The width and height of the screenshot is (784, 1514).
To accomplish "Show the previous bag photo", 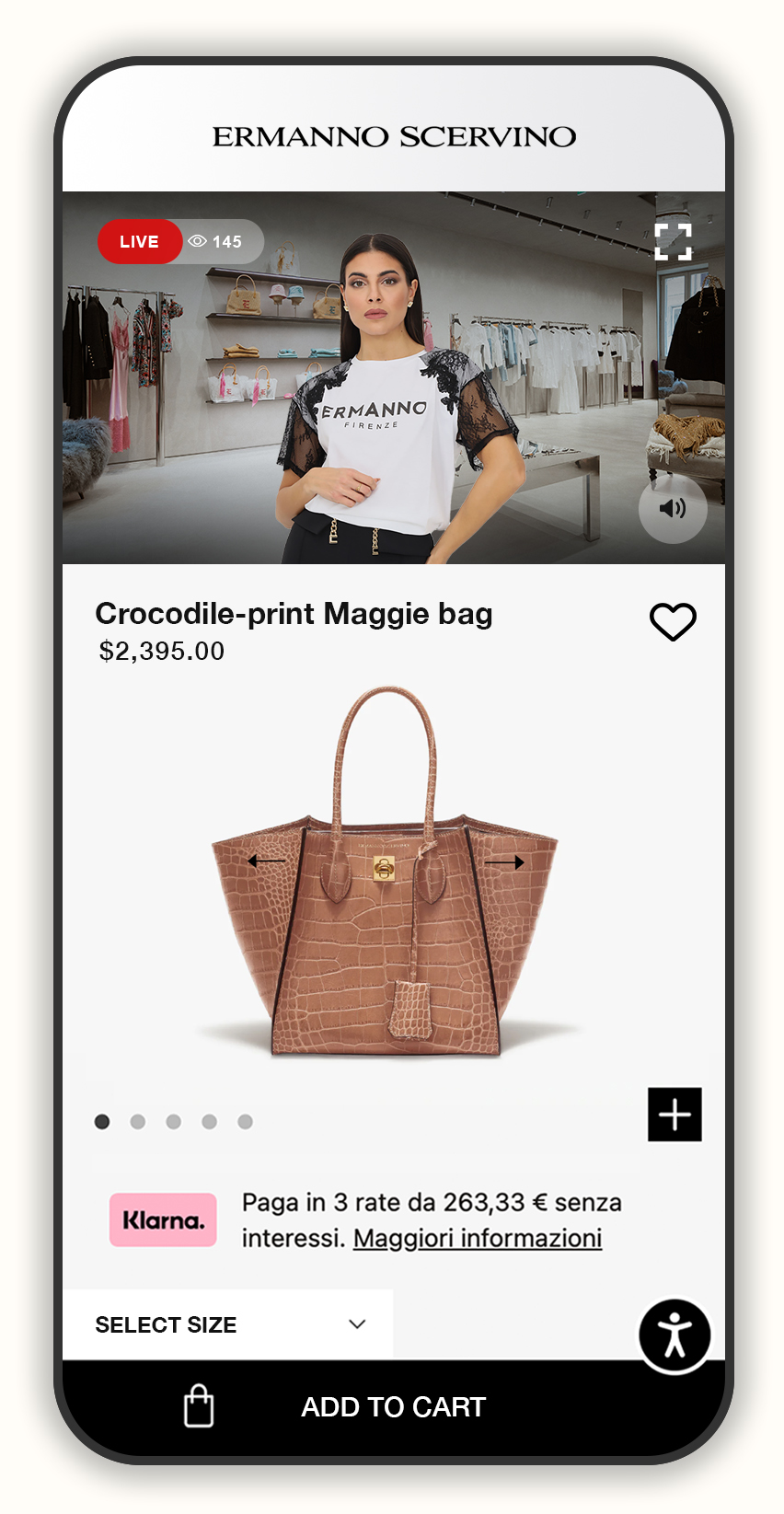I will [266, 861].
